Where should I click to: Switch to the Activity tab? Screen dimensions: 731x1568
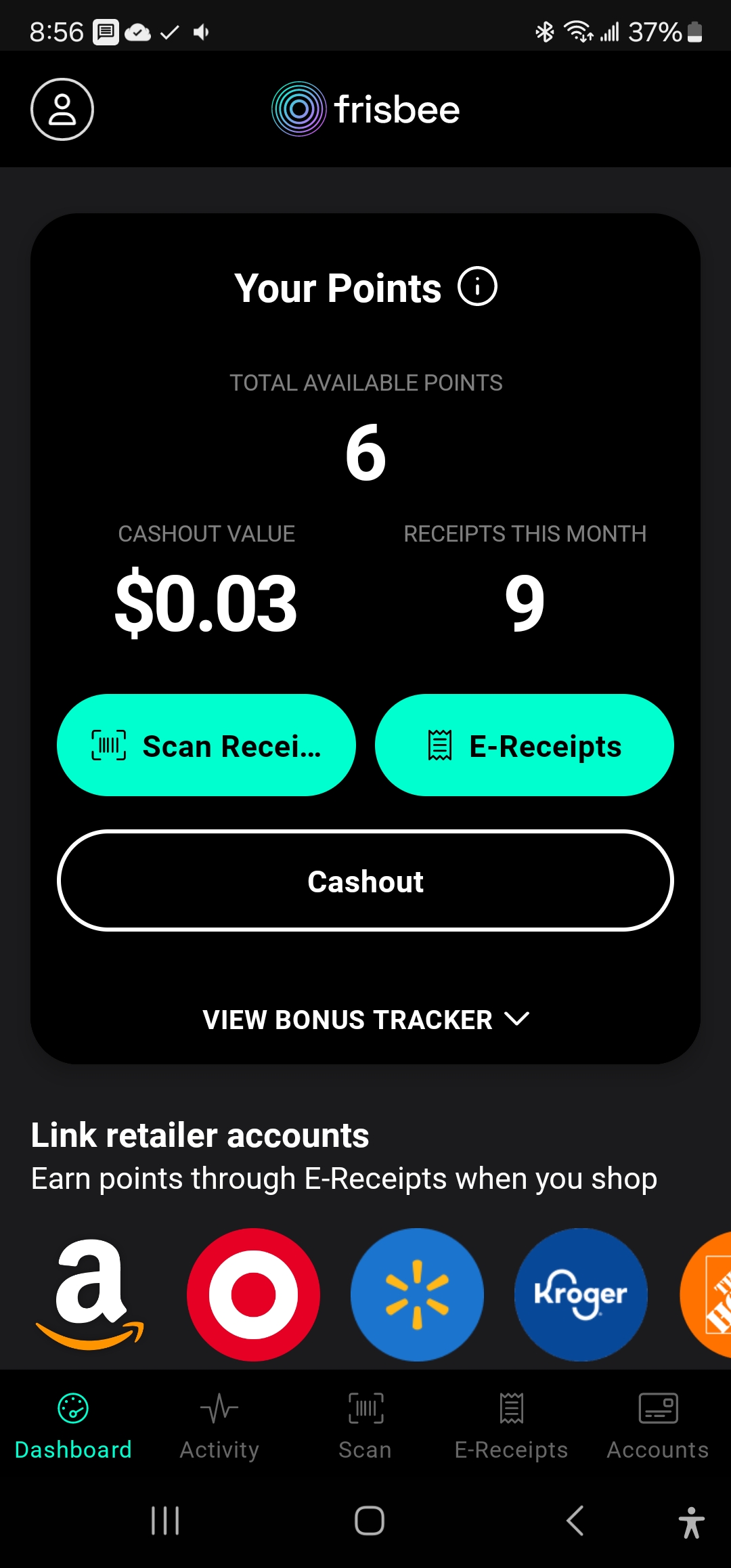219,1422
